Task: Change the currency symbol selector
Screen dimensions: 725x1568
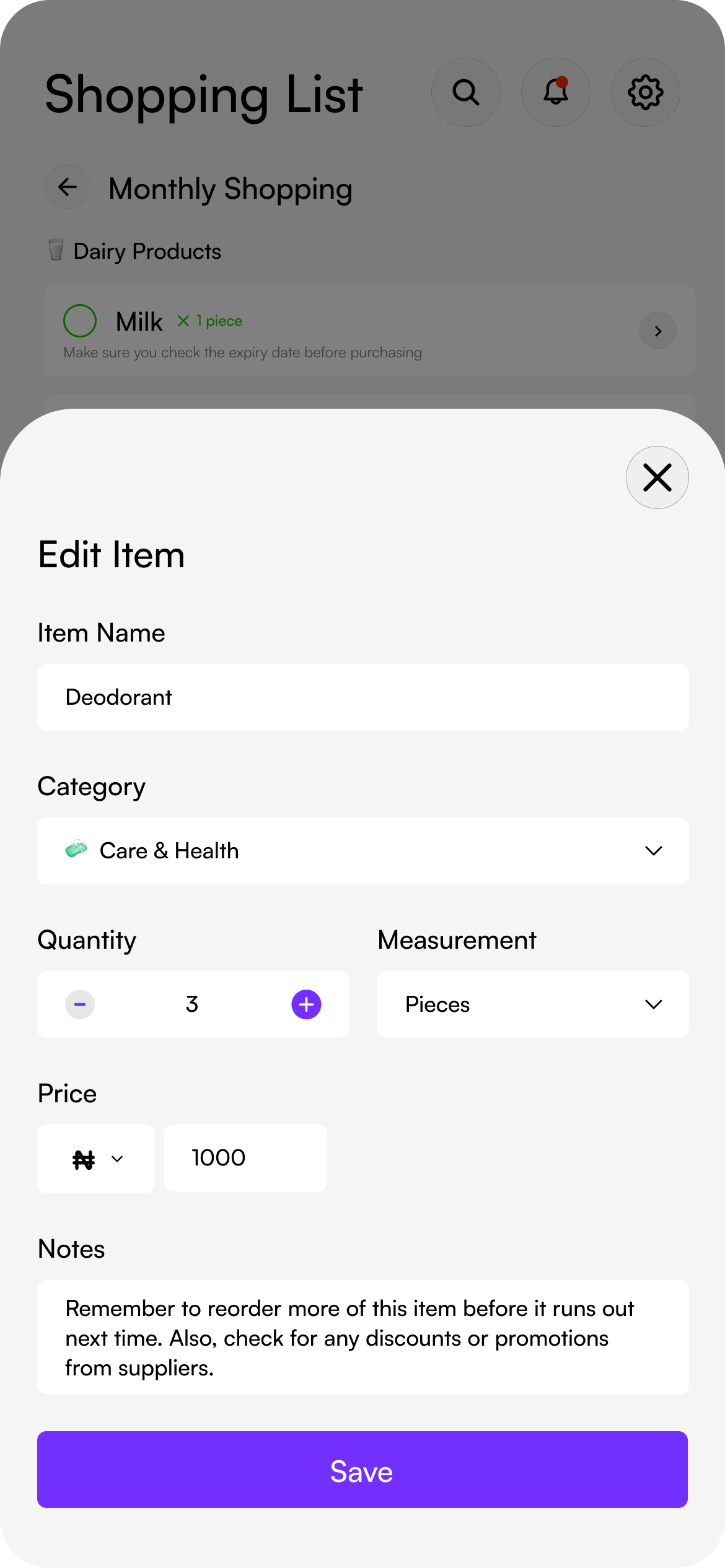Action: click(x=95, y=1159)
